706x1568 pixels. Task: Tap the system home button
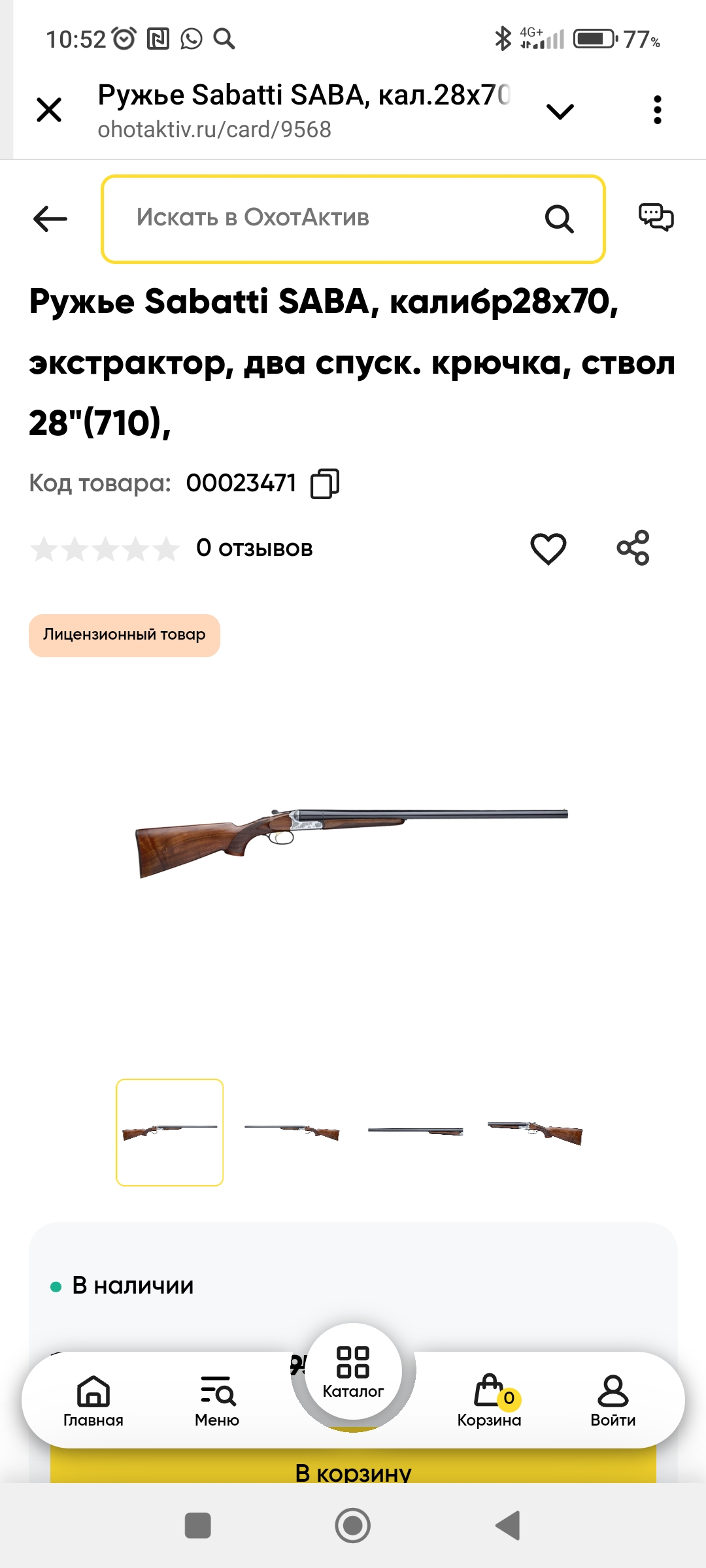click(x=353, y=1526)
